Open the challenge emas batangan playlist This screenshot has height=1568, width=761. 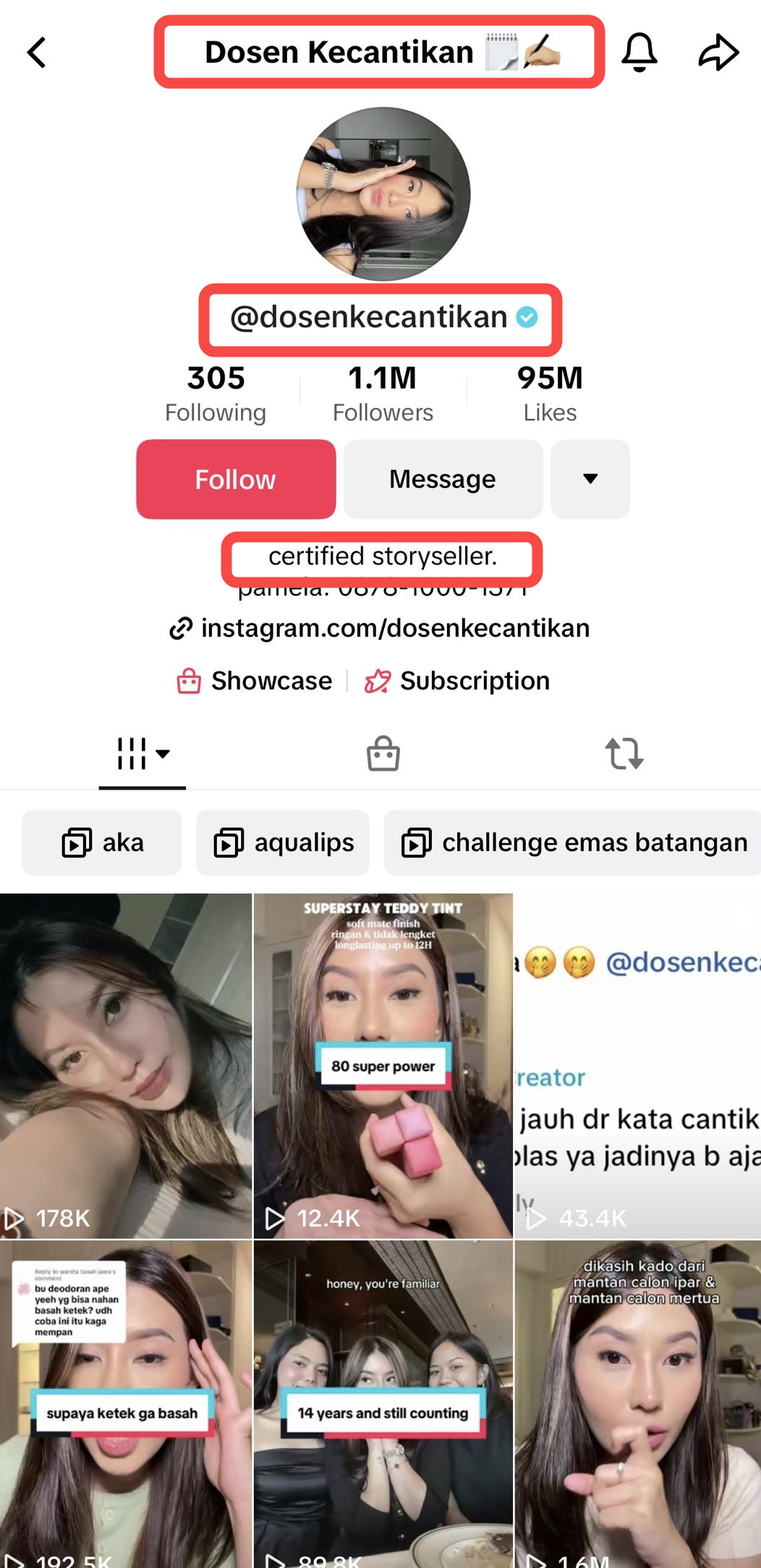573,842
